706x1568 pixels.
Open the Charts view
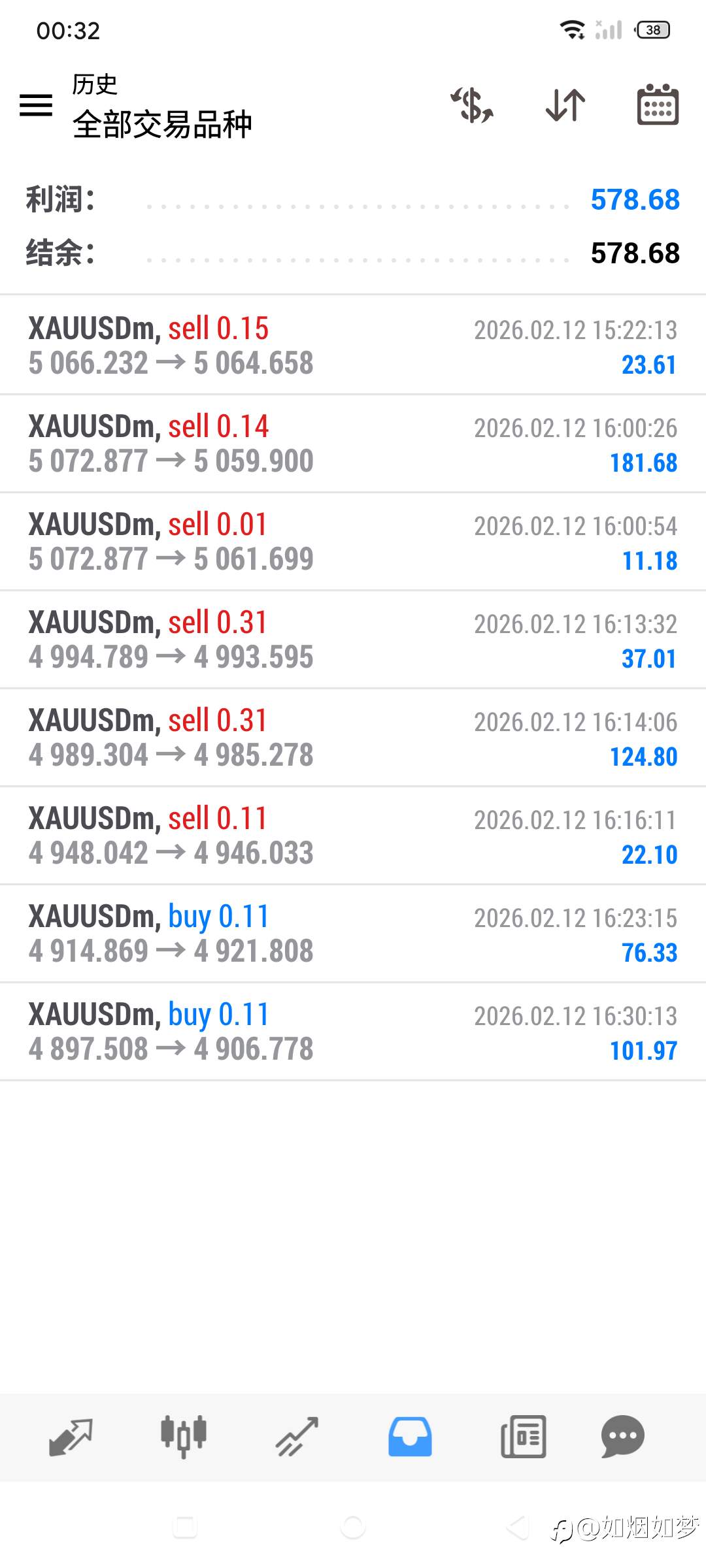[x=184, y=1437]
